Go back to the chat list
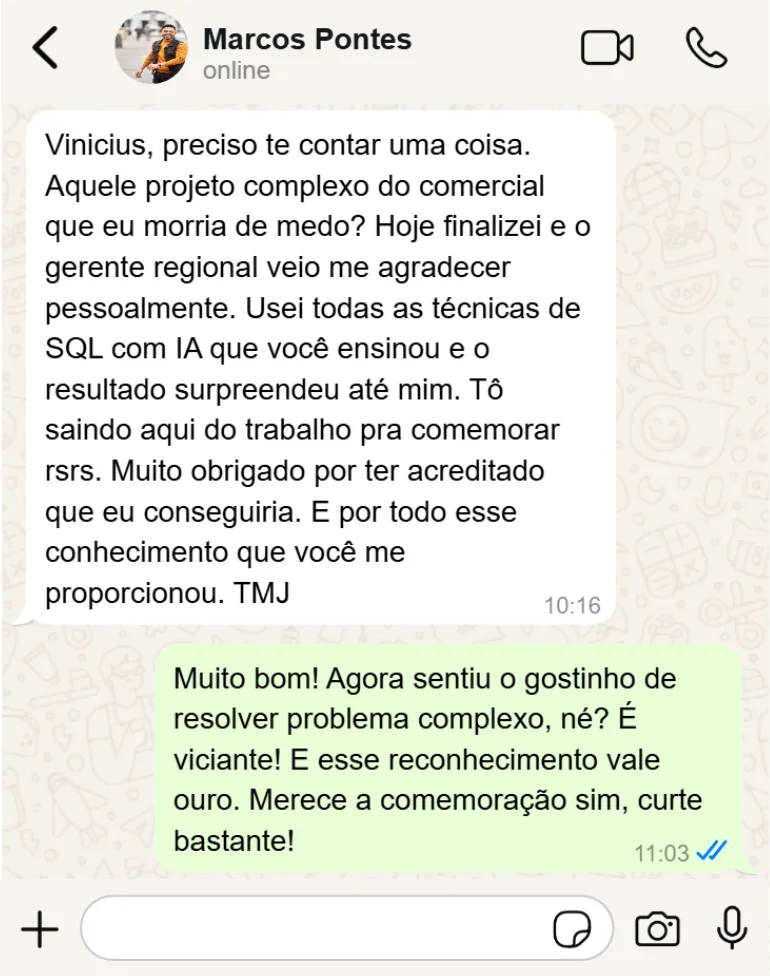This screenshot has width=770, height=976. (x=45, y=48)
